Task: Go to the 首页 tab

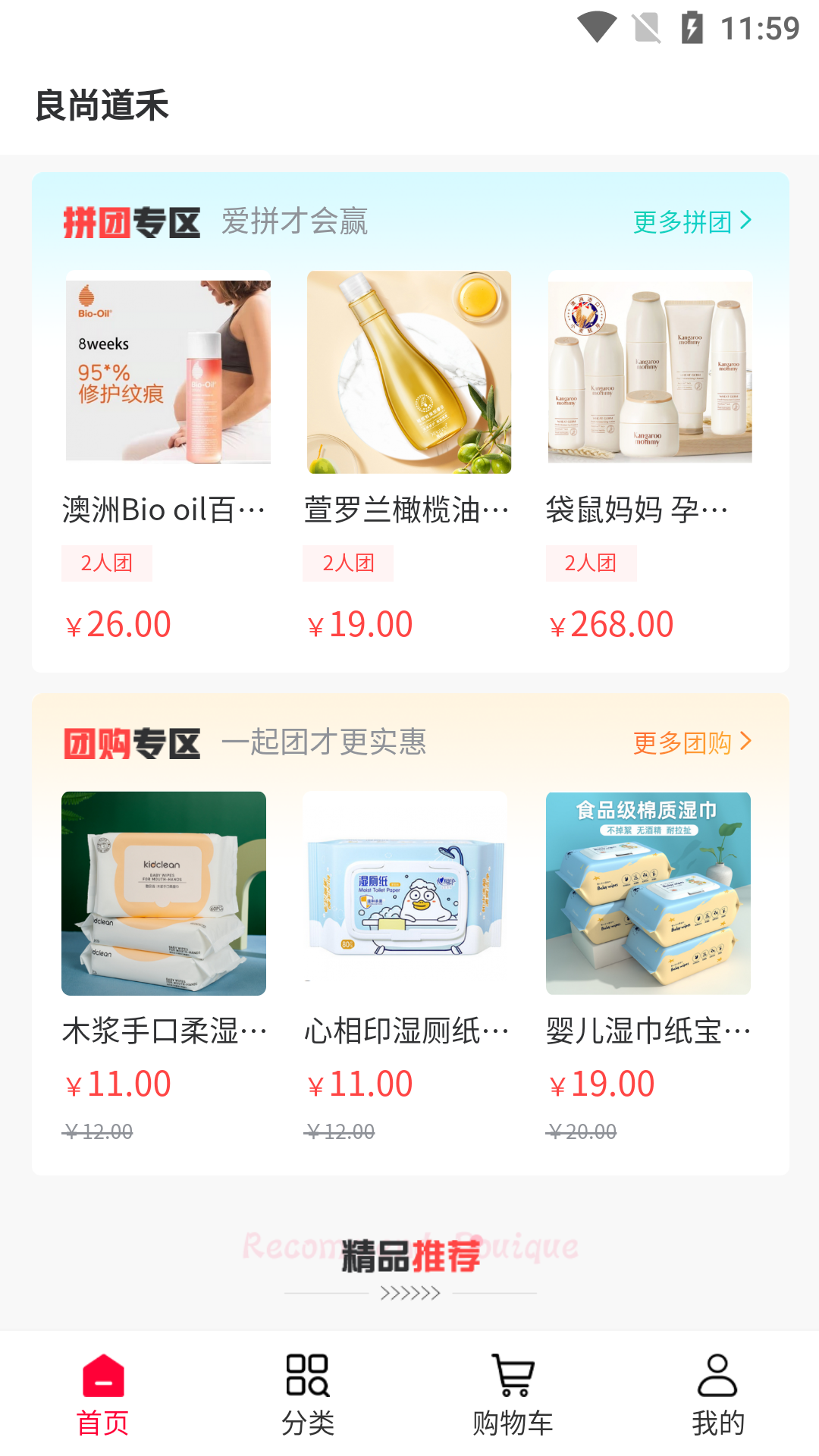Action: click(x=103, y=1395)
